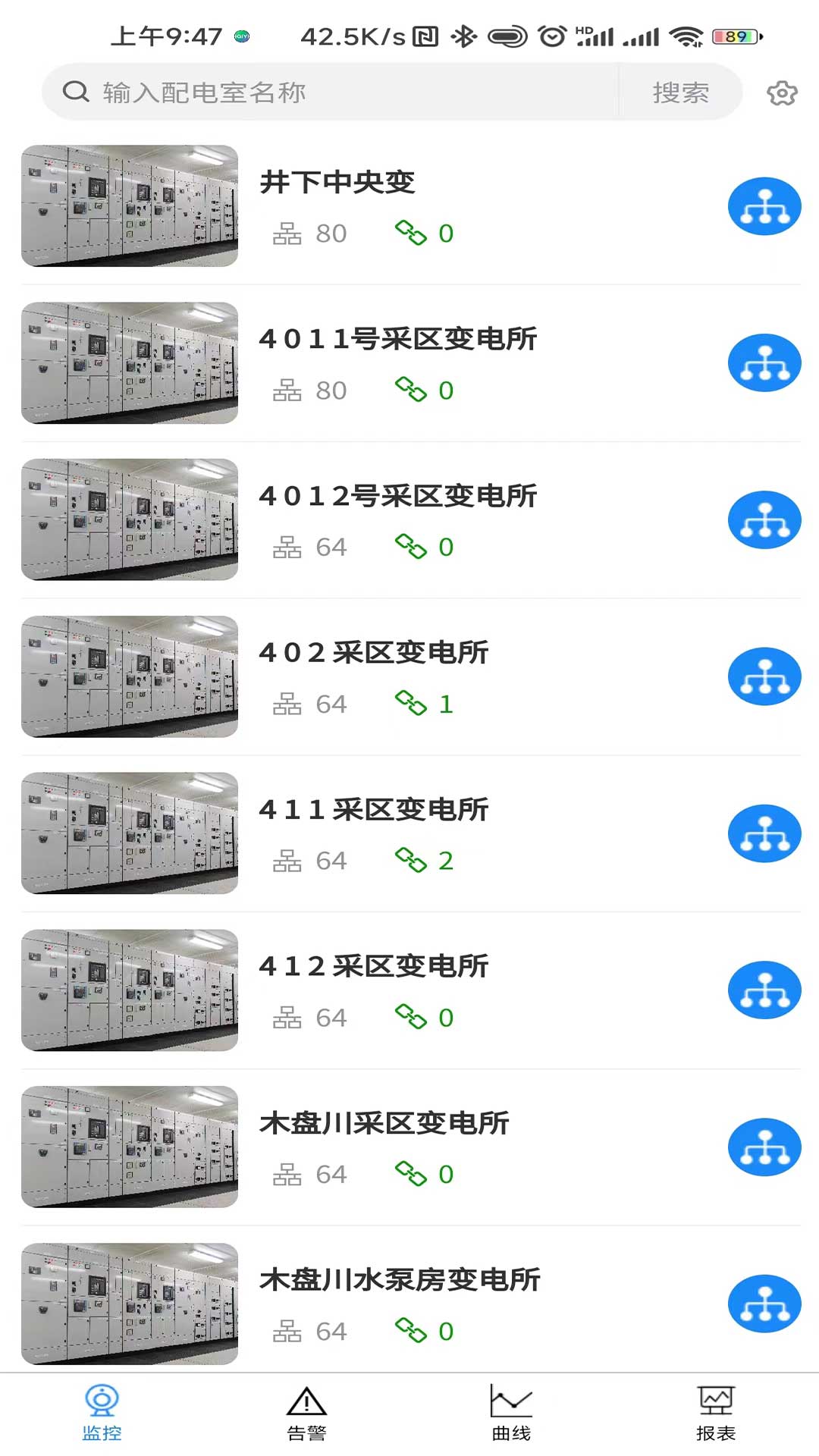819x1456 pixels.
Task: Open the settings gear at top right
Action: click(781, 93)
